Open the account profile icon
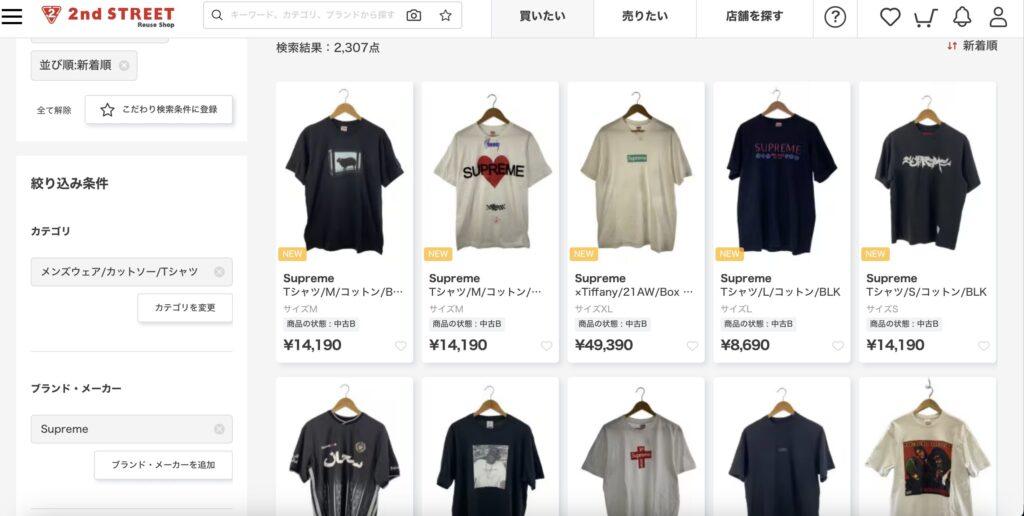The image size is (1024, 516). coord(998,17)
